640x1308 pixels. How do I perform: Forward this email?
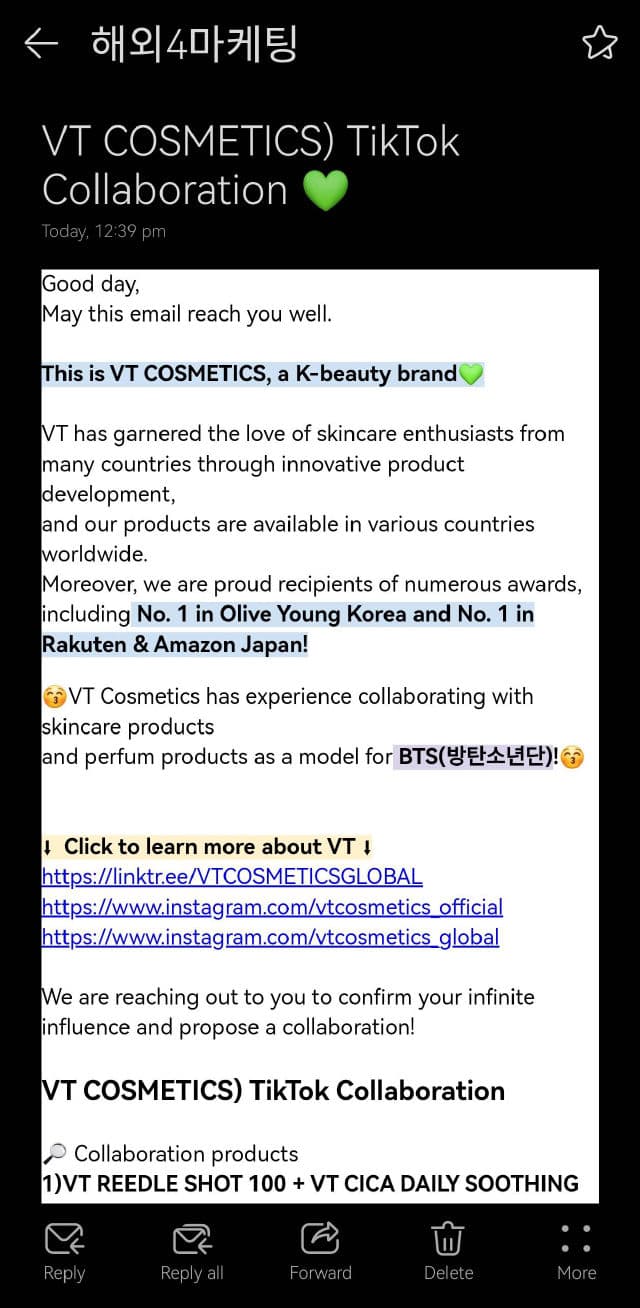320,1250
